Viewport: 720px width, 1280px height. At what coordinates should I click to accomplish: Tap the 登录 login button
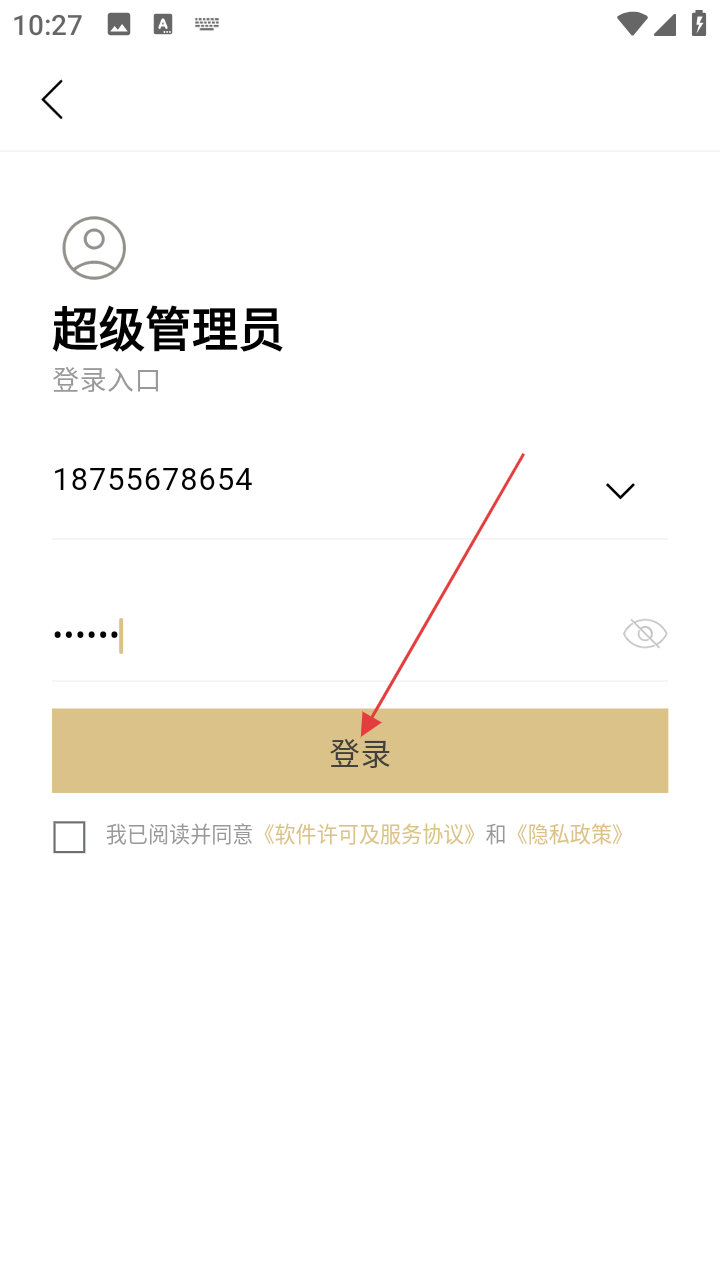point(360,751)
